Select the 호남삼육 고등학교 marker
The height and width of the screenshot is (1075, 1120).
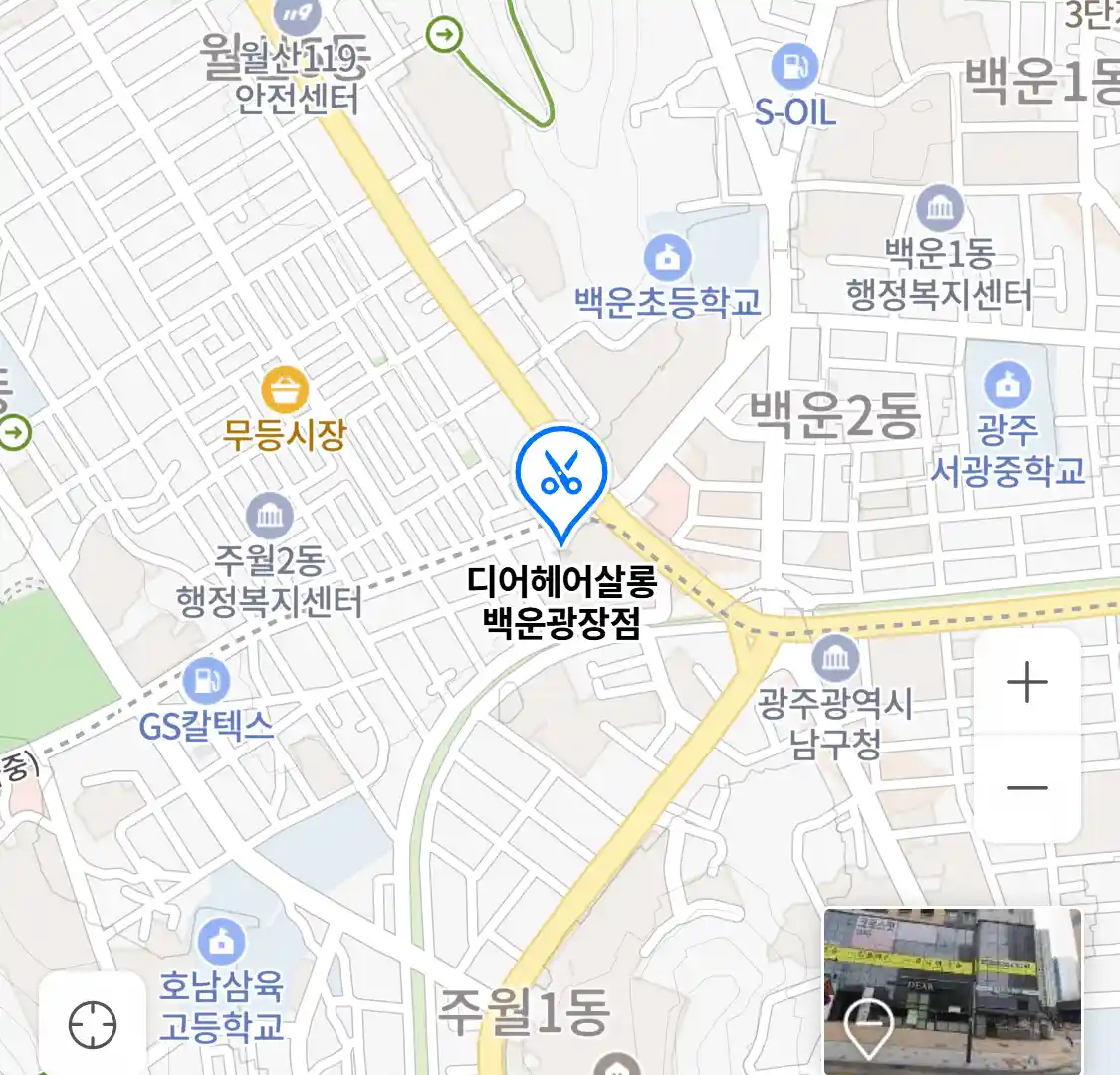pyautogui.click(x=221, y=941)
